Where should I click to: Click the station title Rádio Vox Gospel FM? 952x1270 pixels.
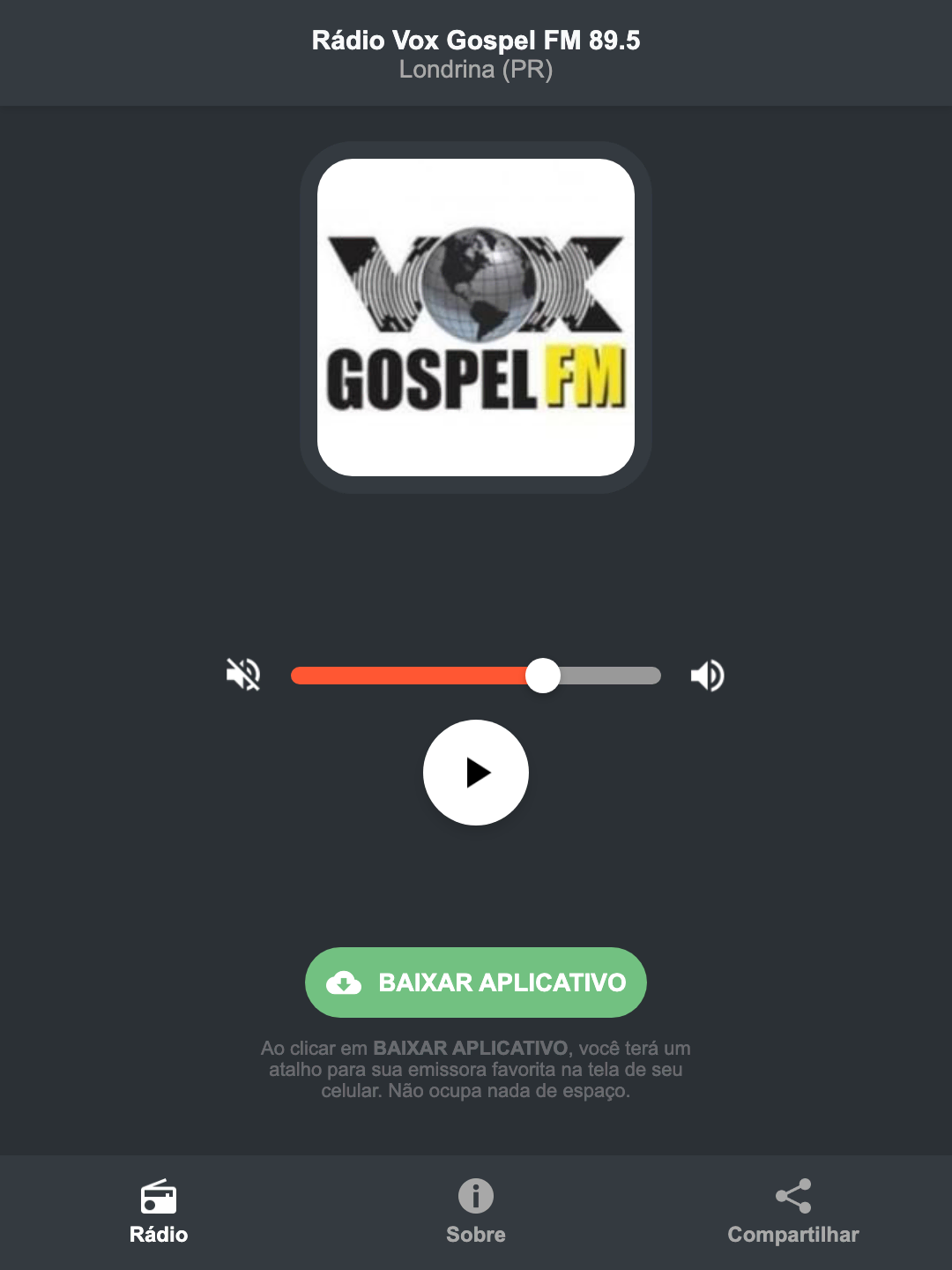point(476,39)
